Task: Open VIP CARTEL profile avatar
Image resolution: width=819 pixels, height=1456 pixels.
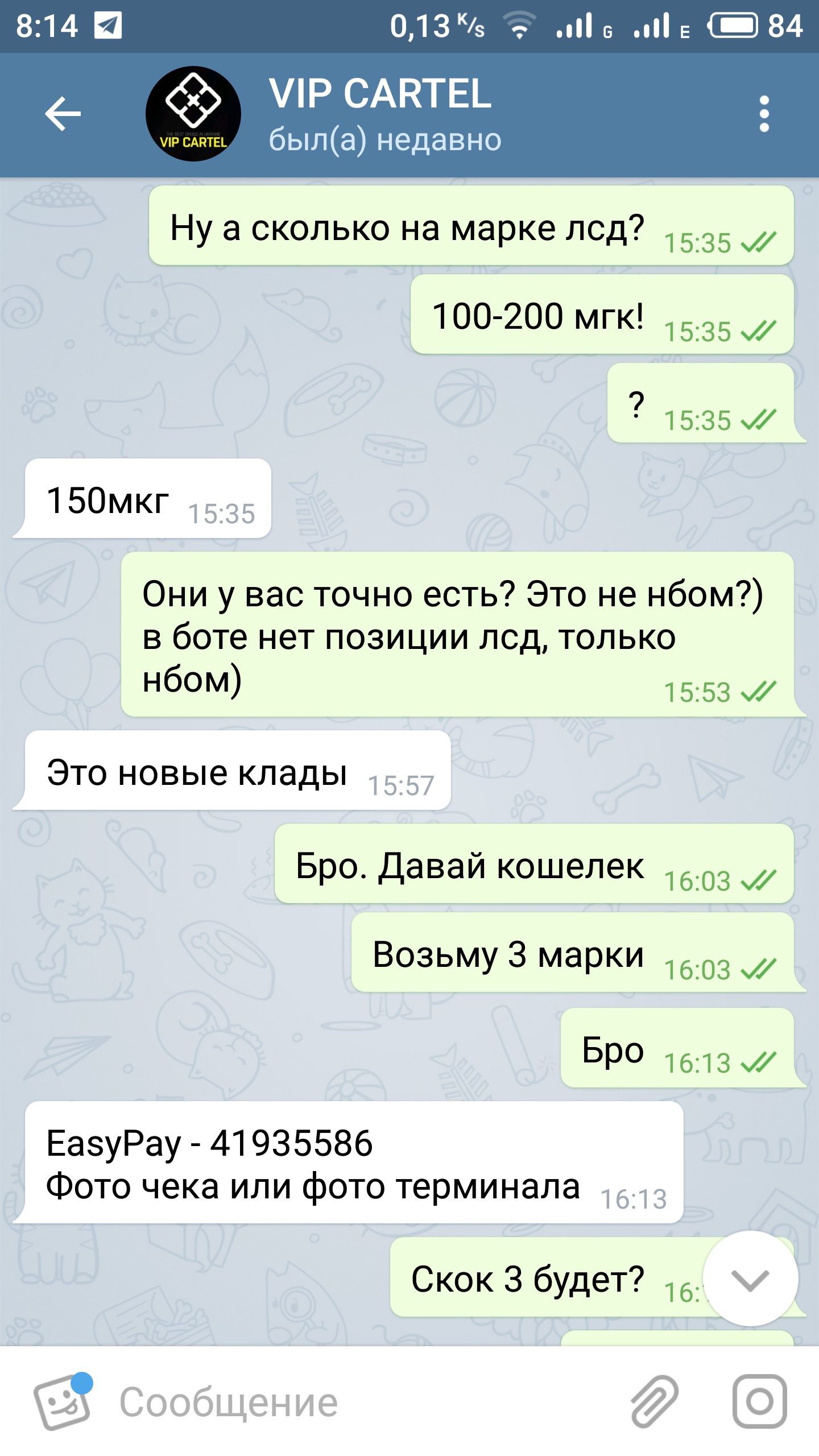Action: (x=193, y=114)
